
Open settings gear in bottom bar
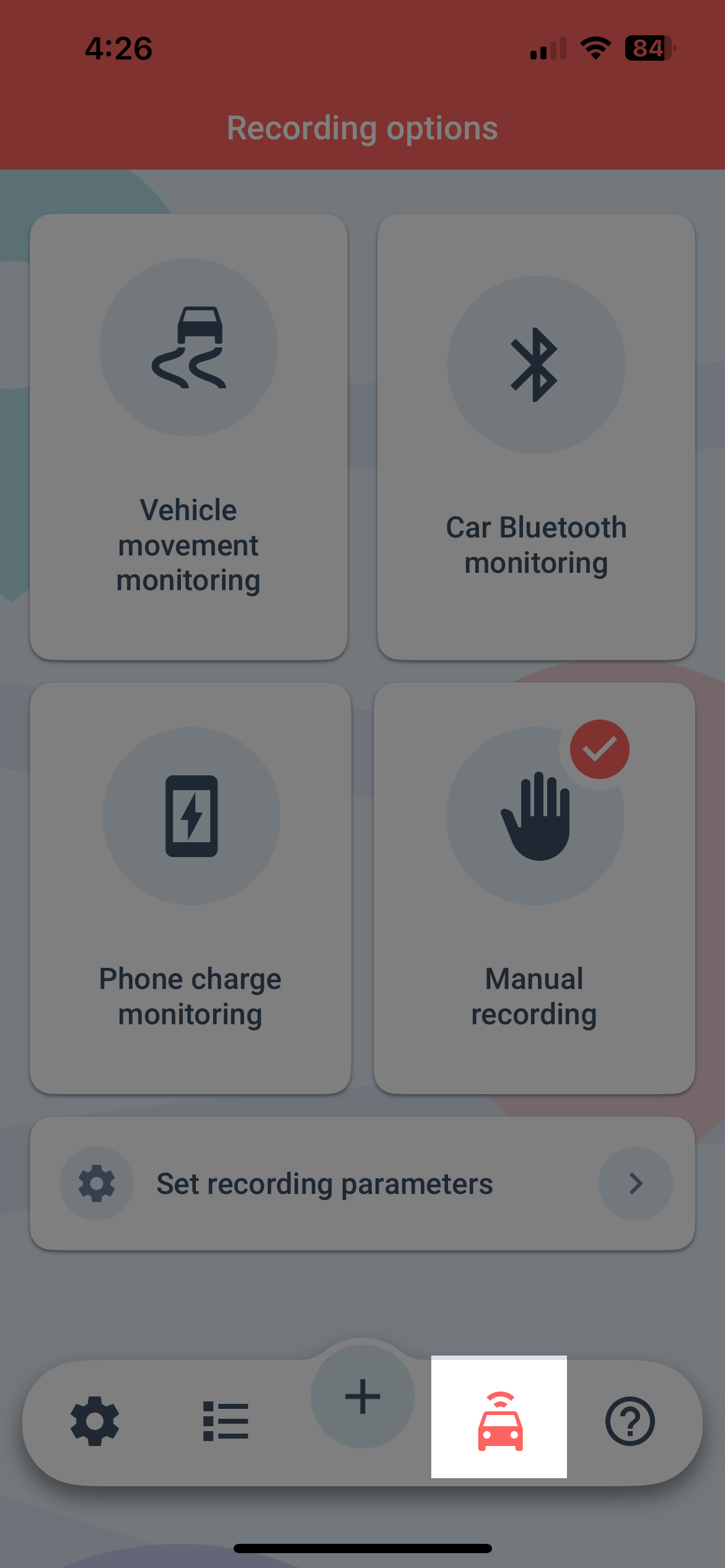pos(95,1421)
